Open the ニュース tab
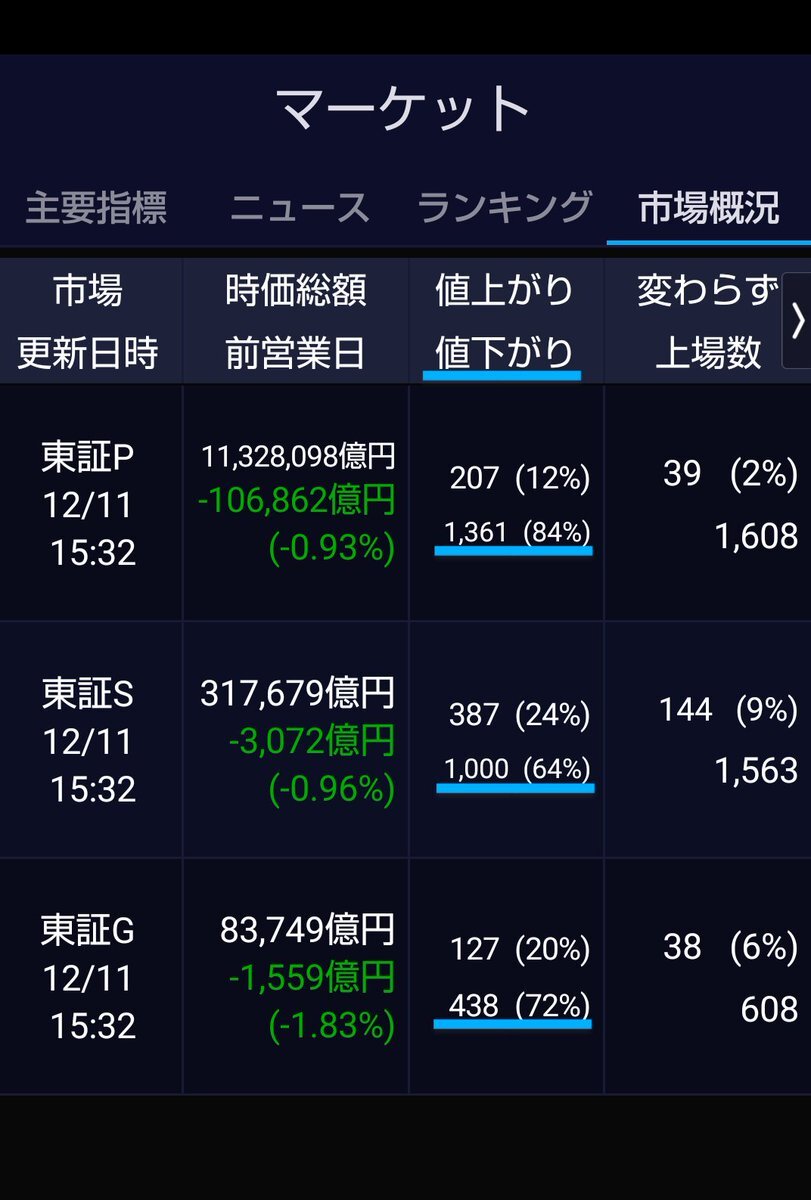This screenshot has height=1200, width=811. pos(300,209)
